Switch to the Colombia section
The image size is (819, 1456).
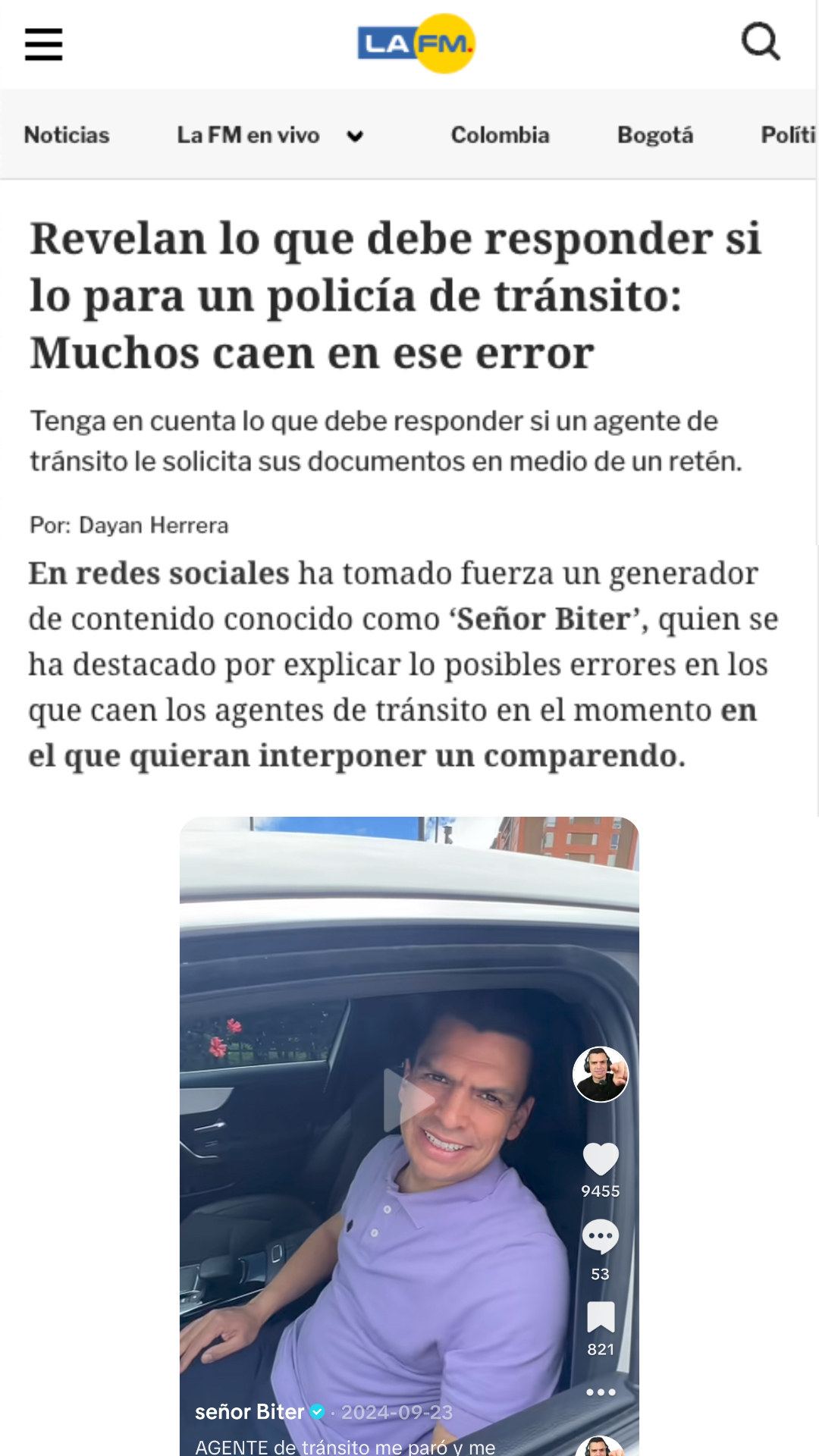pos(500,135)
